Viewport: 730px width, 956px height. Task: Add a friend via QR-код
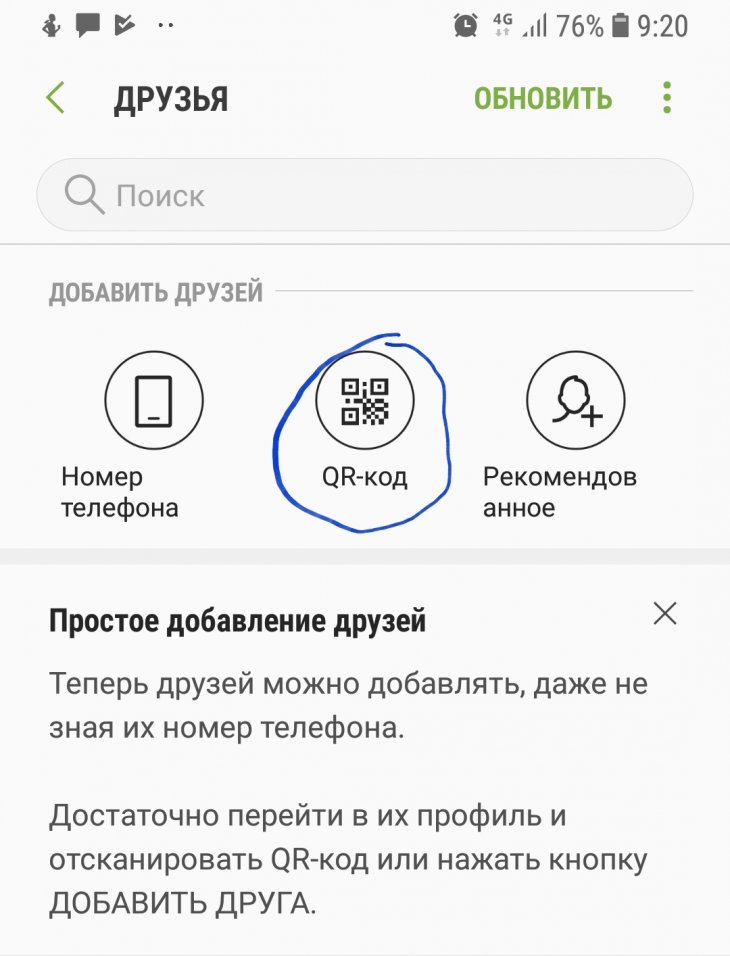pyautogui.click(x=364, y=401)
